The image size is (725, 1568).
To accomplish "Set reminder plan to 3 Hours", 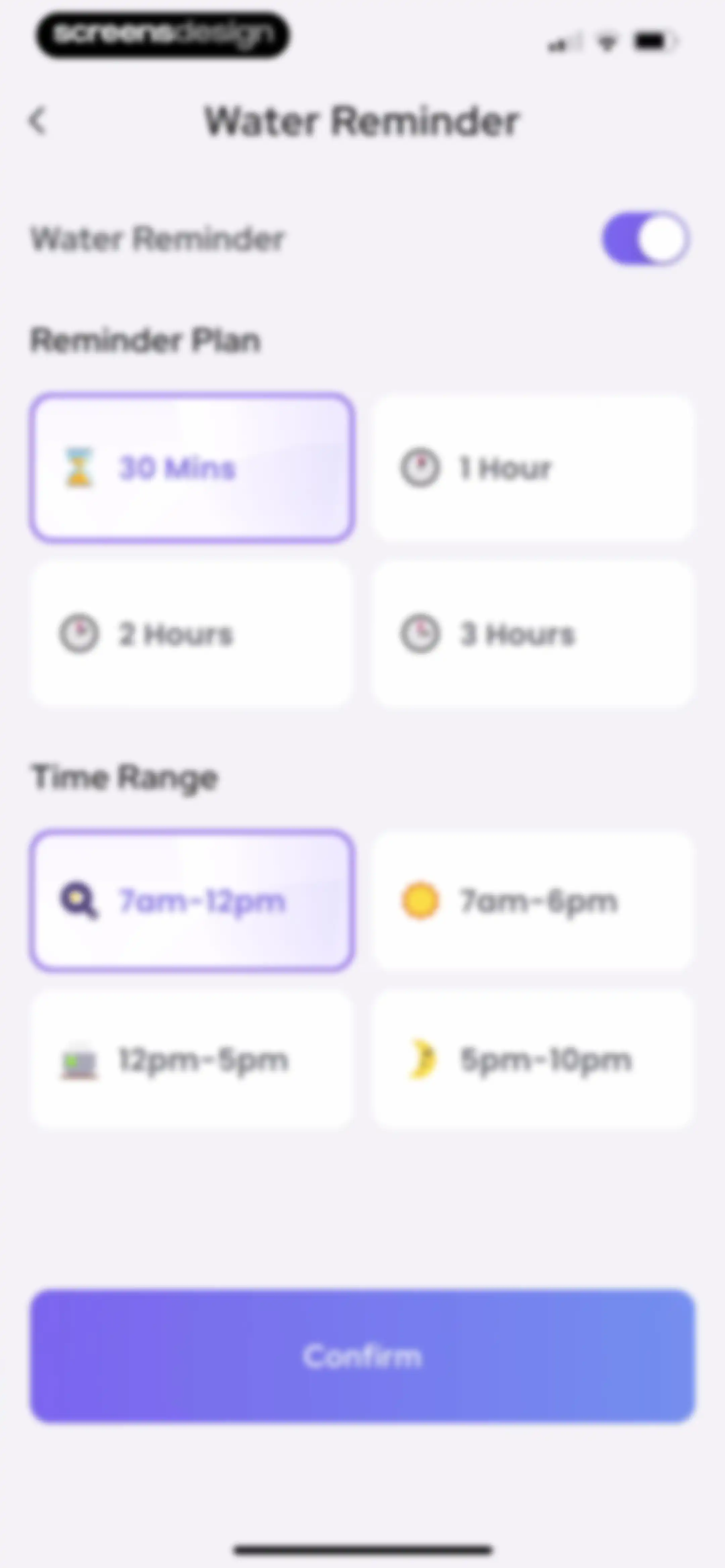I will [533, 634].
